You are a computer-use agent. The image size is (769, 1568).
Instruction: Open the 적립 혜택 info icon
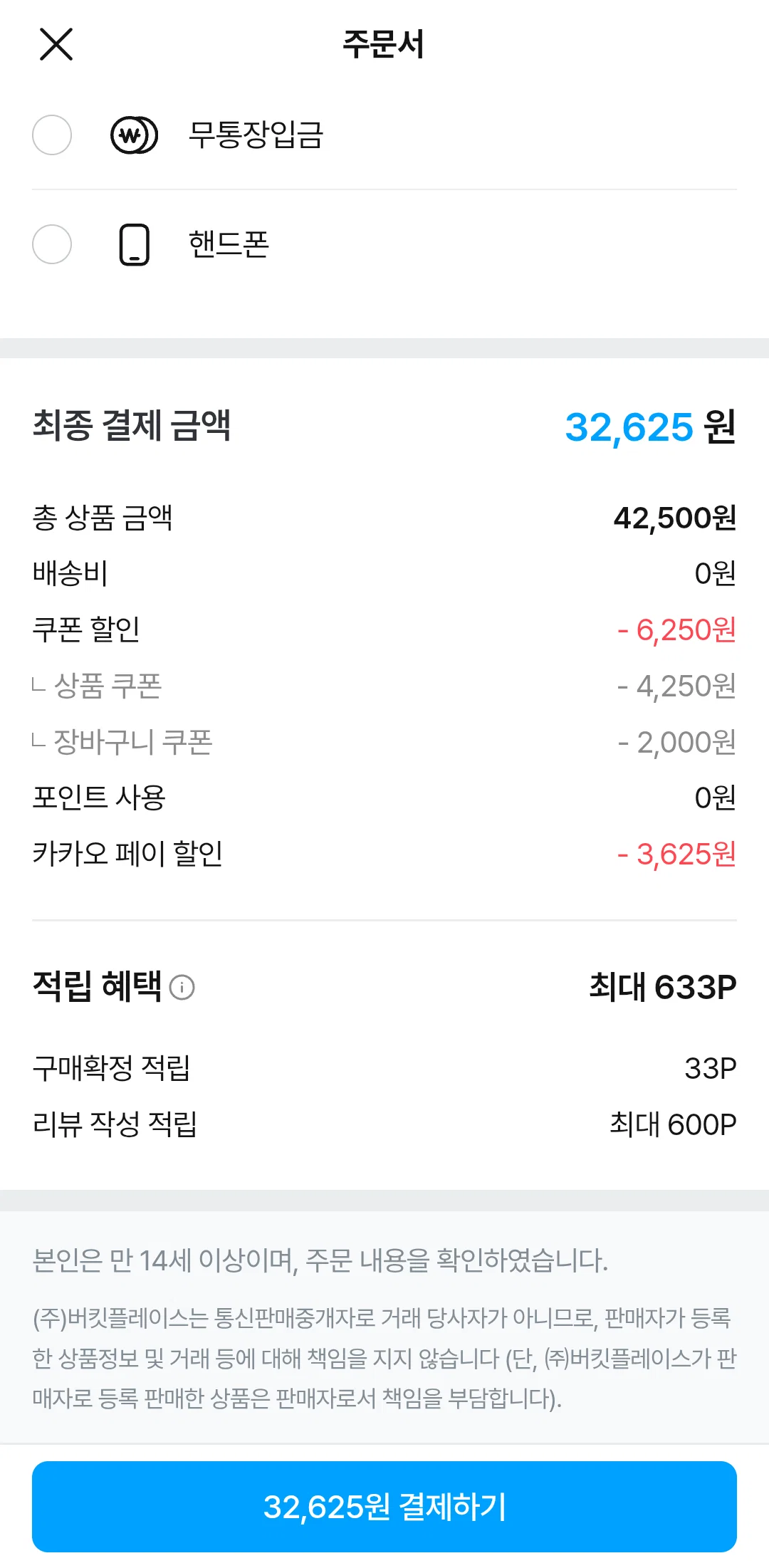click(182, 988)
